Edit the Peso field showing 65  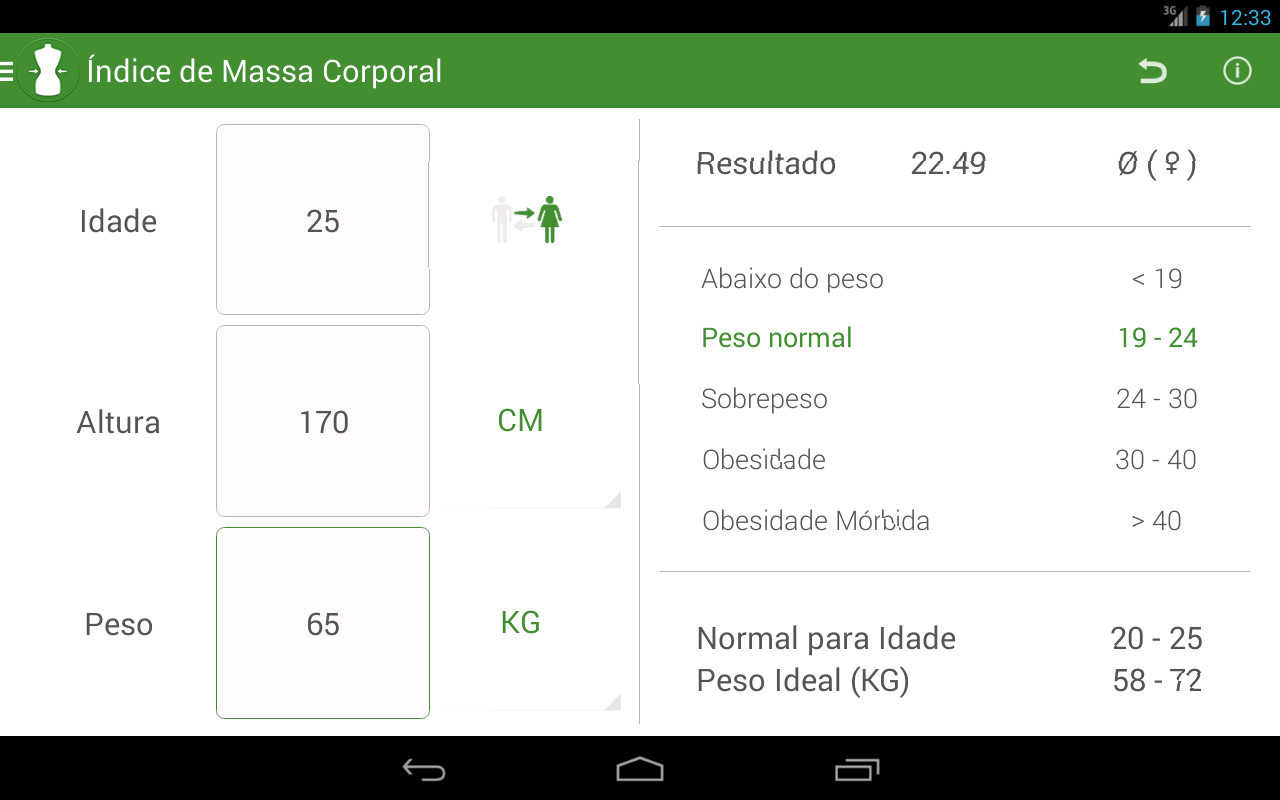[x=323, y=623]
